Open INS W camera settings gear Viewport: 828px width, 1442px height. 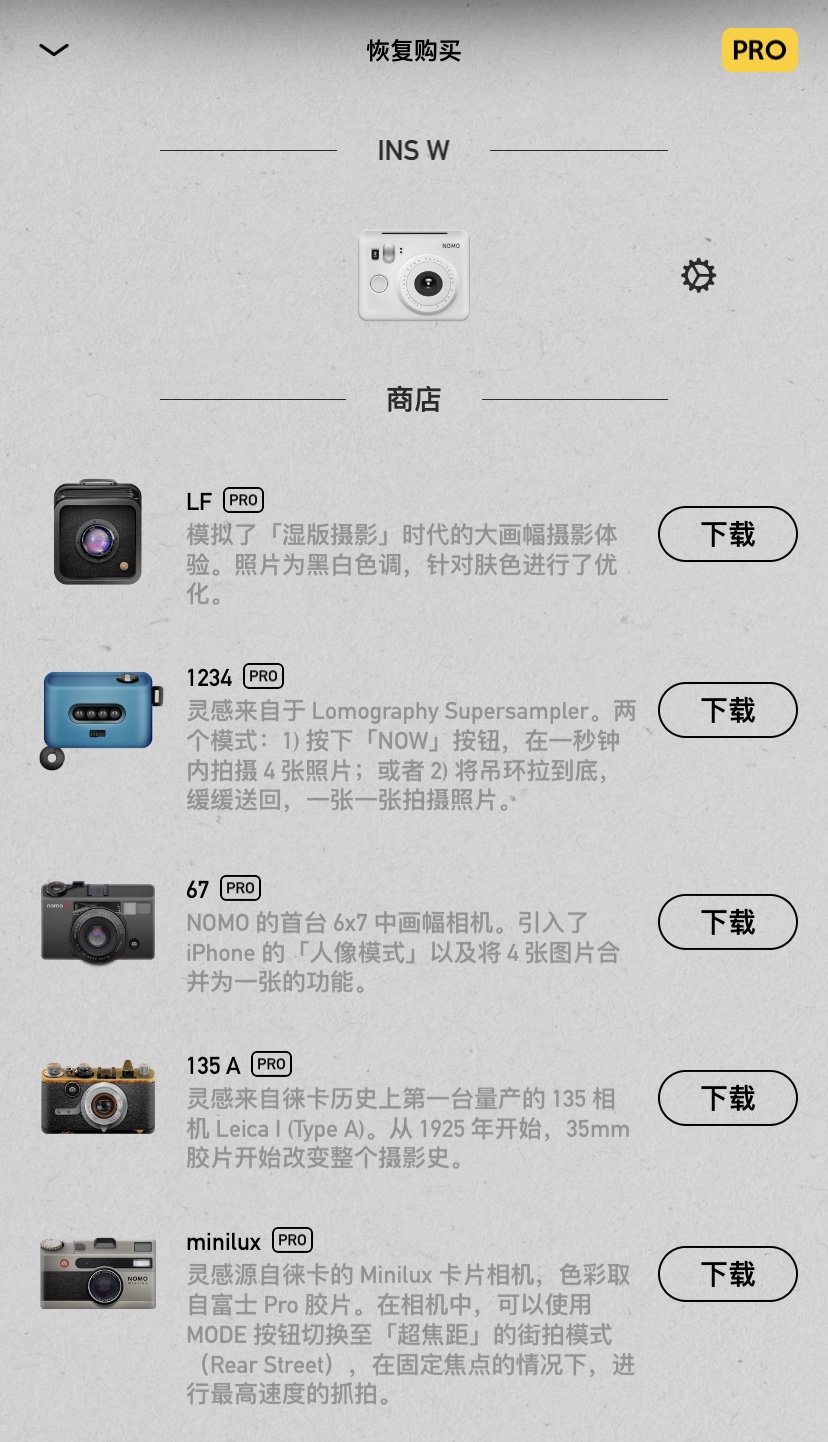coord(698,275)
